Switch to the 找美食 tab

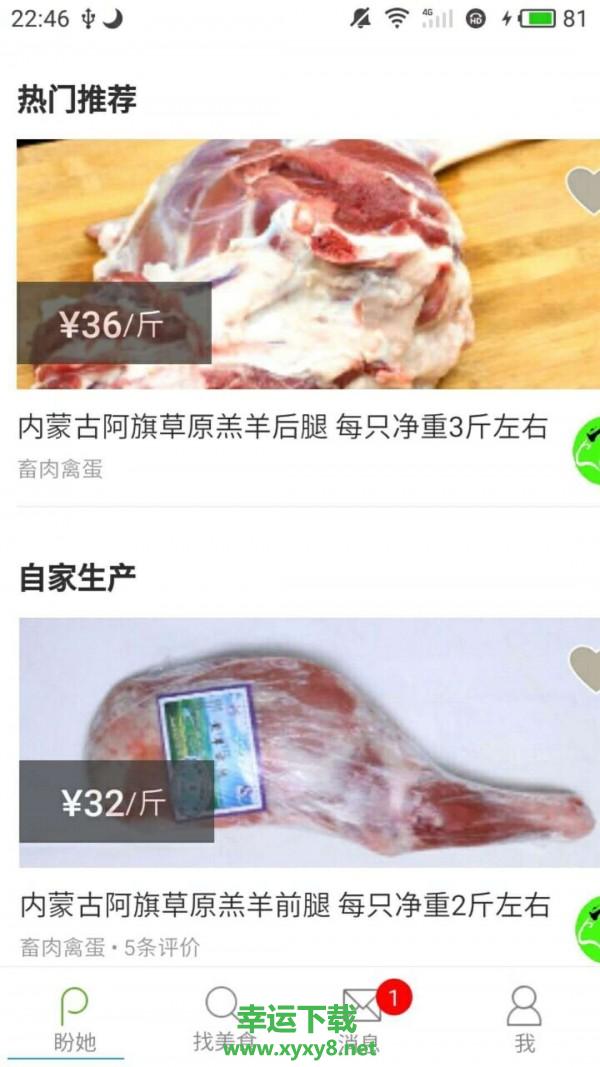223,1020
